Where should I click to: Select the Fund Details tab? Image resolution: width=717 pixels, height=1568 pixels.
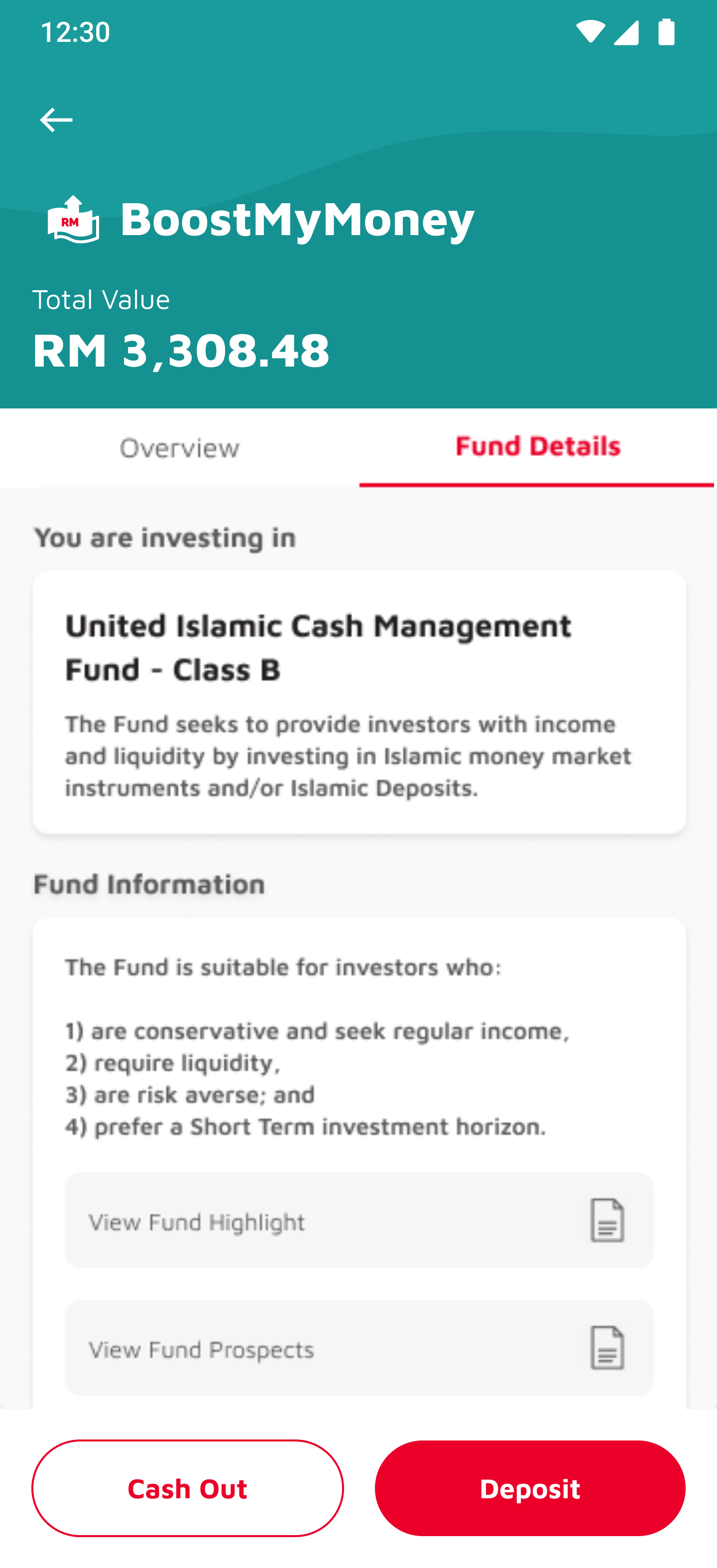(537, 447)
